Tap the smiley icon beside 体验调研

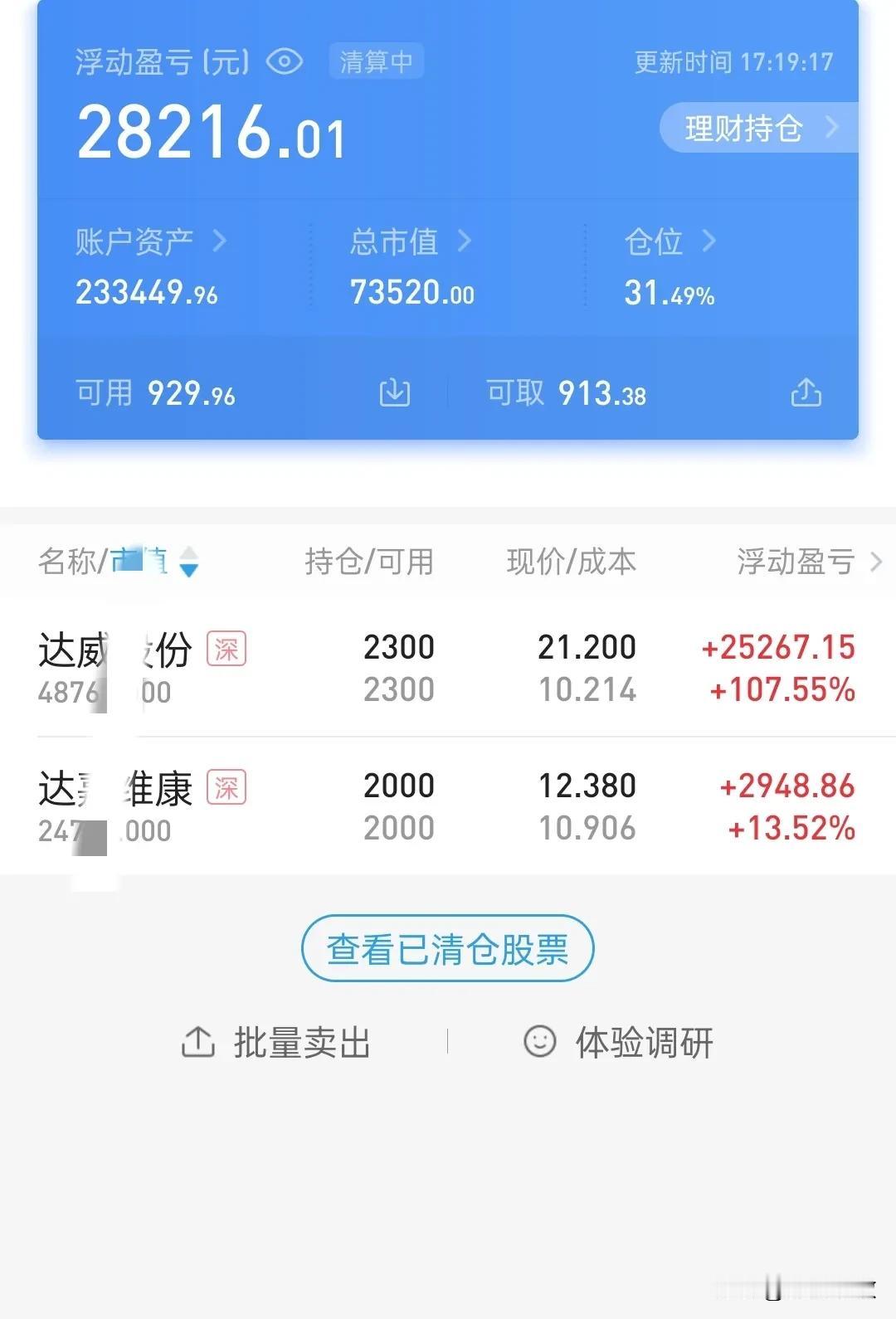pos(540,1041)
